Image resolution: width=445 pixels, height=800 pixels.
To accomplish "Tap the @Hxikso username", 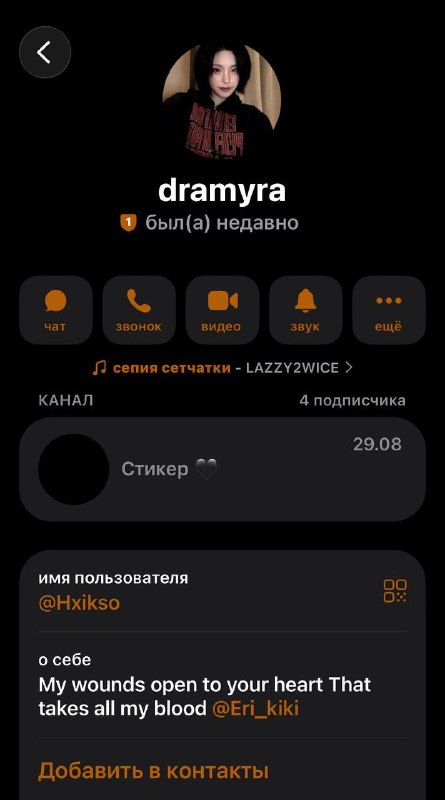I will tap(79, 603).
